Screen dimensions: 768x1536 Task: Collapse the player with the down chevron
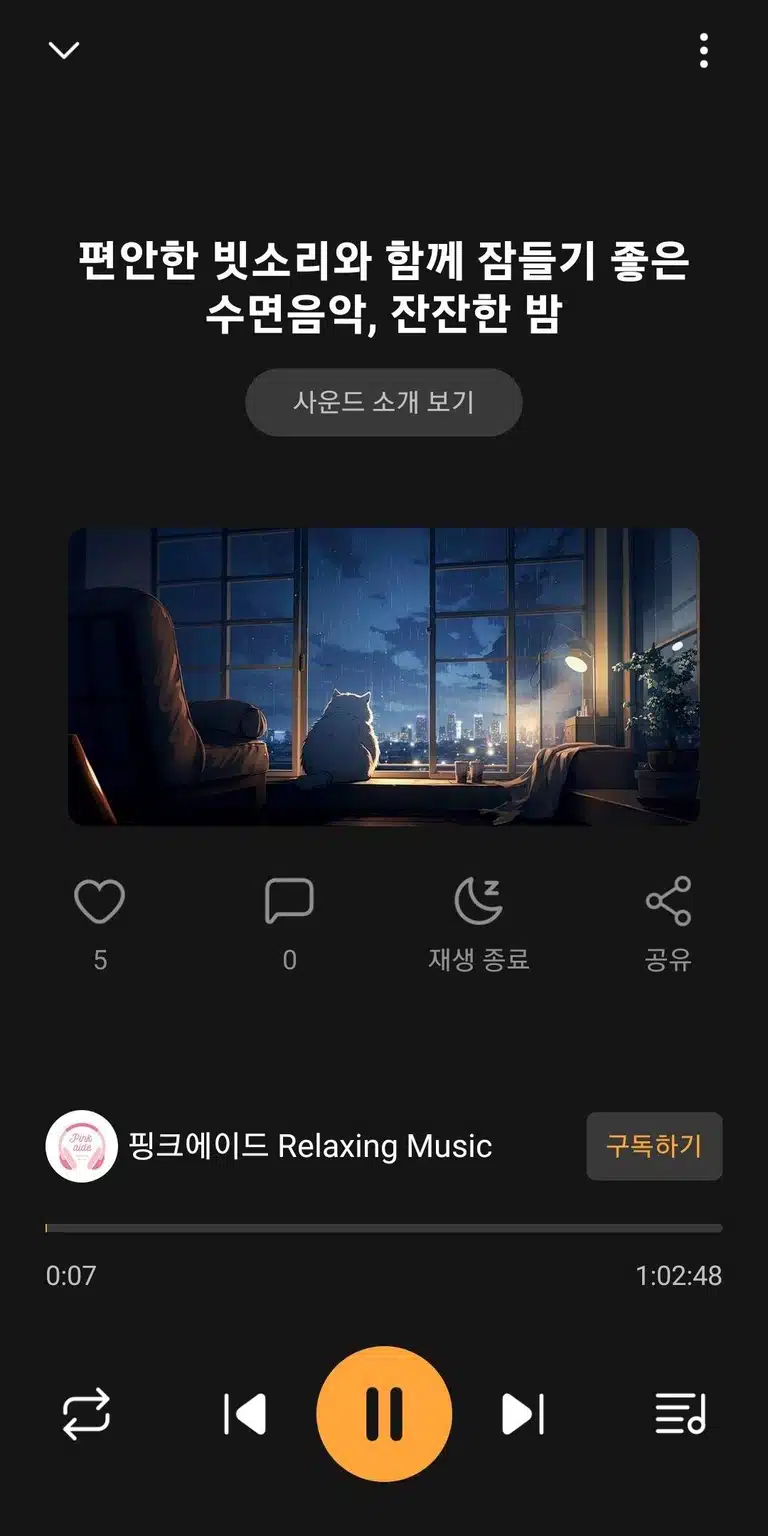(x=64, y=50)
